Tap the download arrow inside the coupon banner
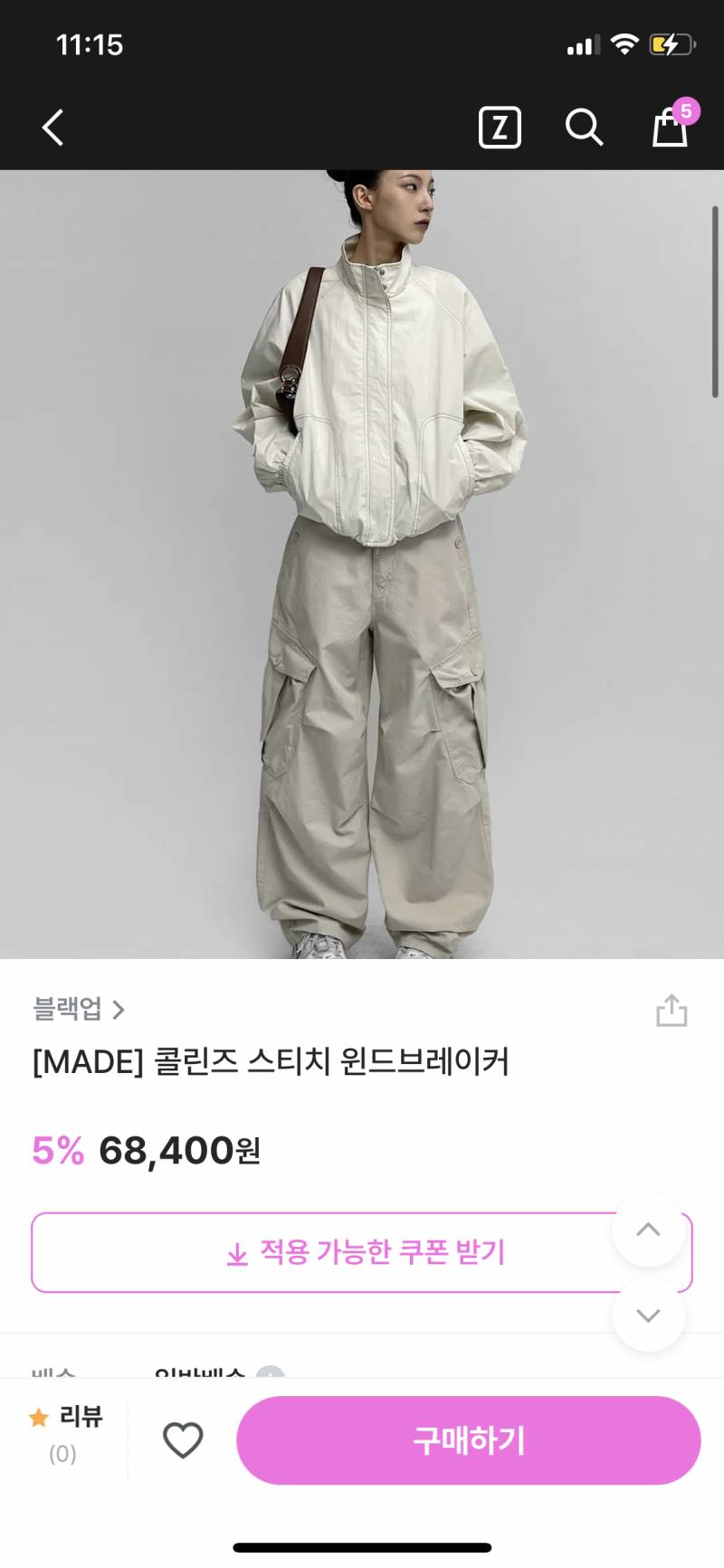 coord(237,1253)
